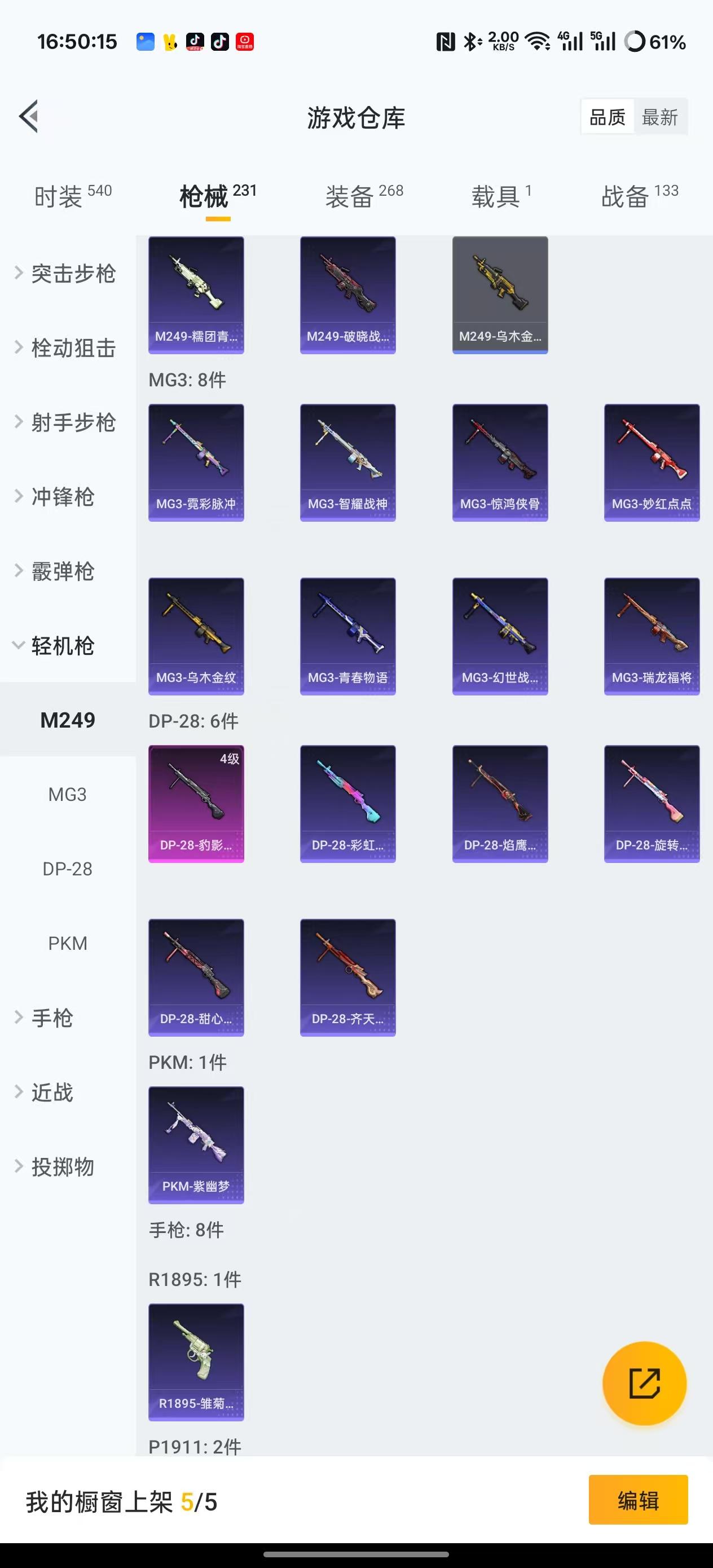View the PKM-紫幽梦 weapon skin
The width and height of the screenshot is (713, 1568).
click(196, 1144)
